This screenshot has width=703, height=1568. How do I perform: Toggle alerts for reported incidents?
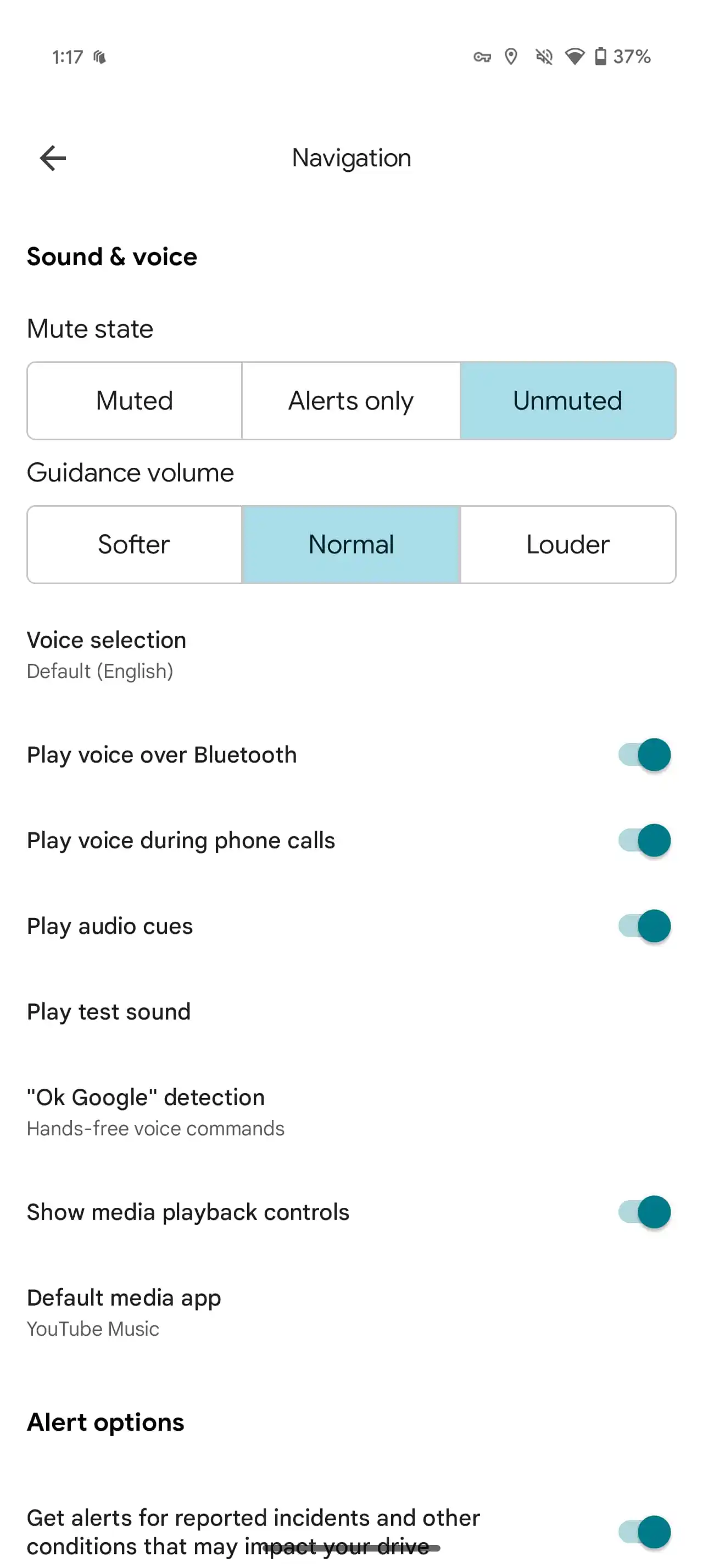click(x=644, y=1531)
